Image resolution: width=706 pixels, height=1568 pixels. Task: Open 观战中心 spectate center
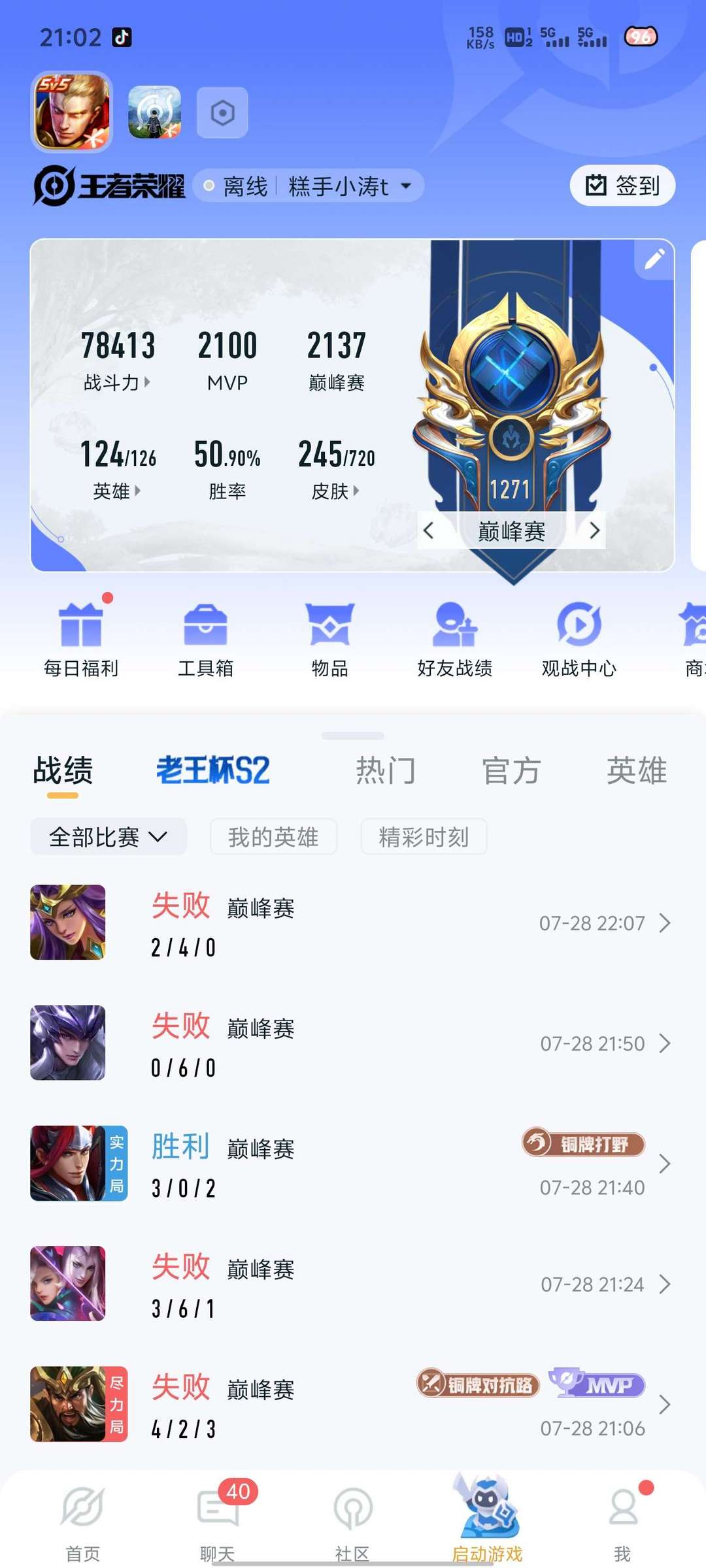(x=579, y=639)
